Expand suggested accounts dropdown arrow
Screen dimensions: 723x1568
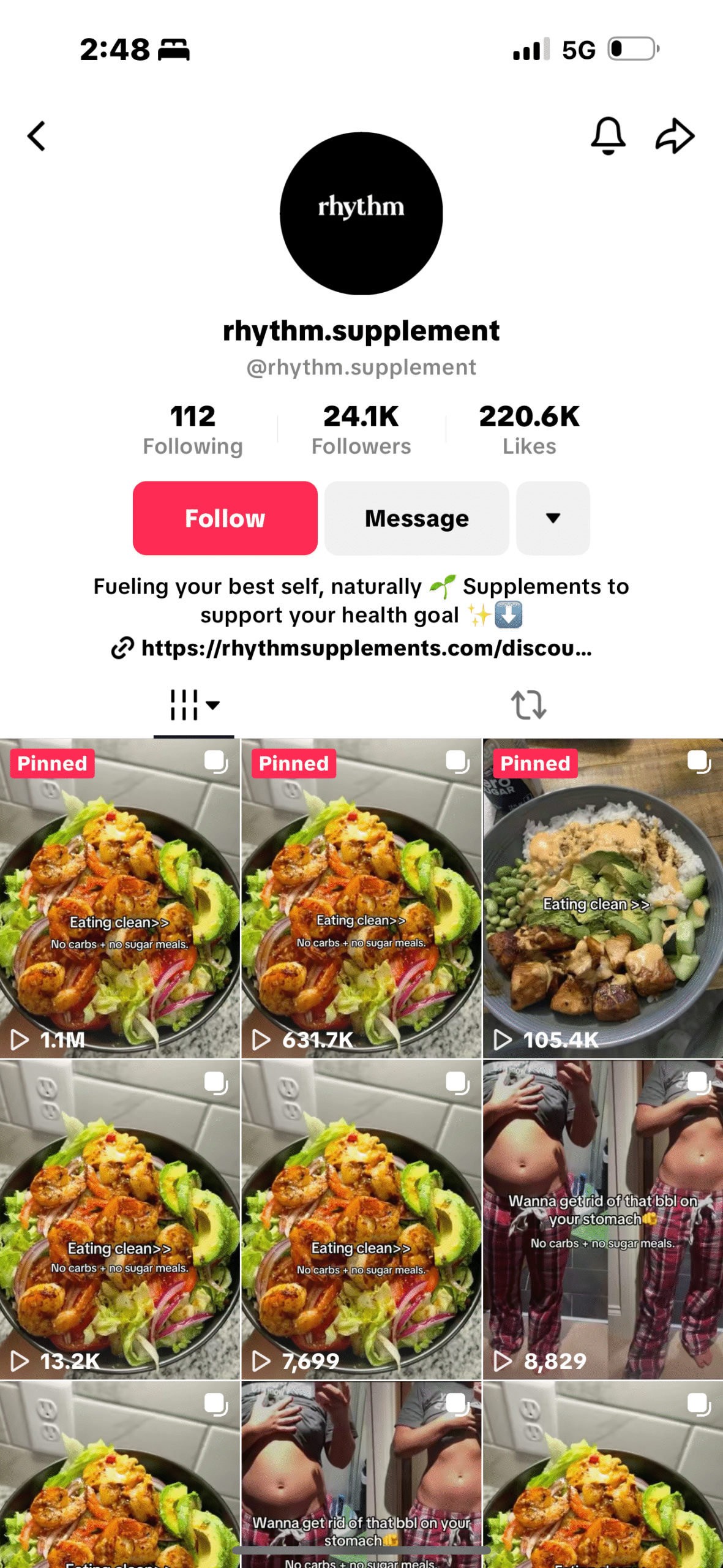click(552, 518)
